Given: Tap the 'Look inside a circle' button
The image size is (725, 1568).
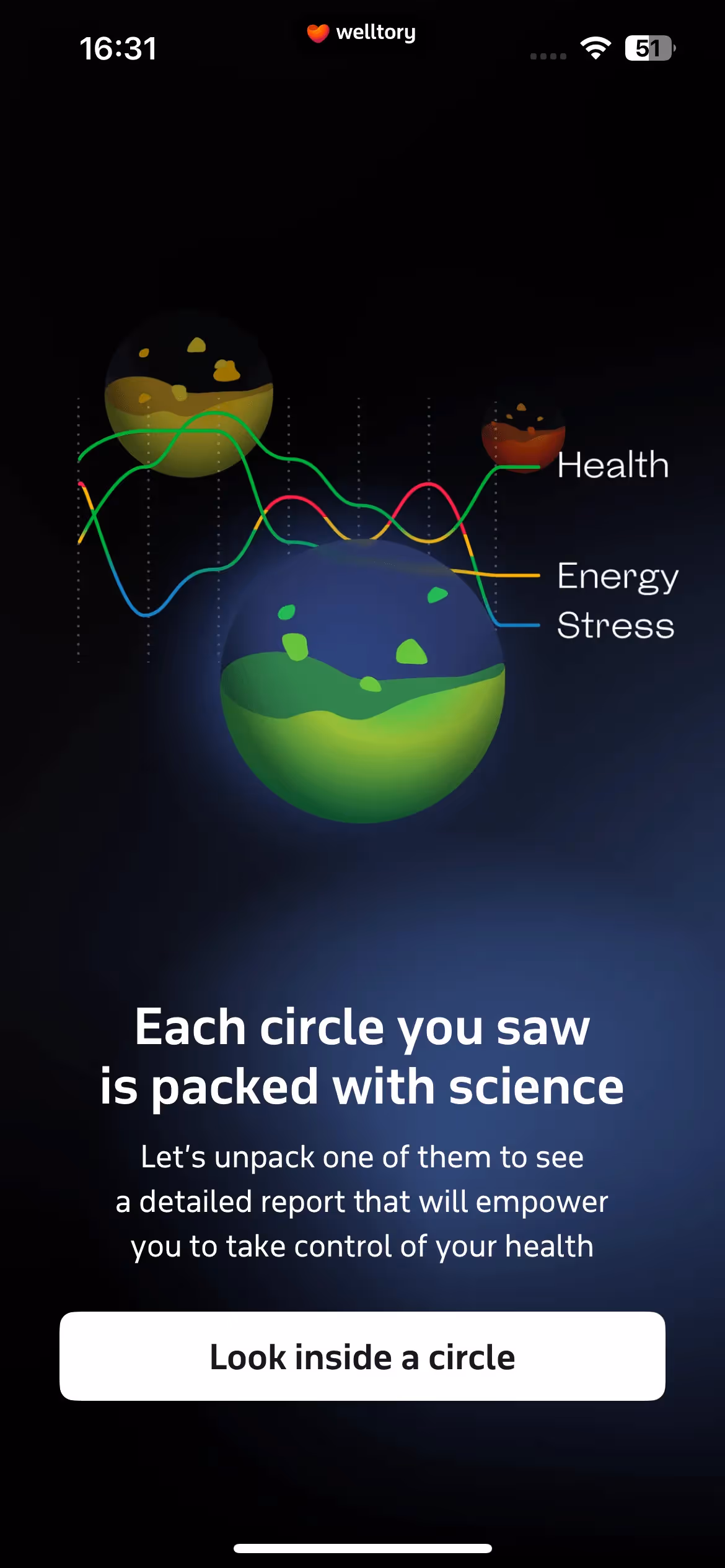Looking at the screenshot, I should [362, 1356].
